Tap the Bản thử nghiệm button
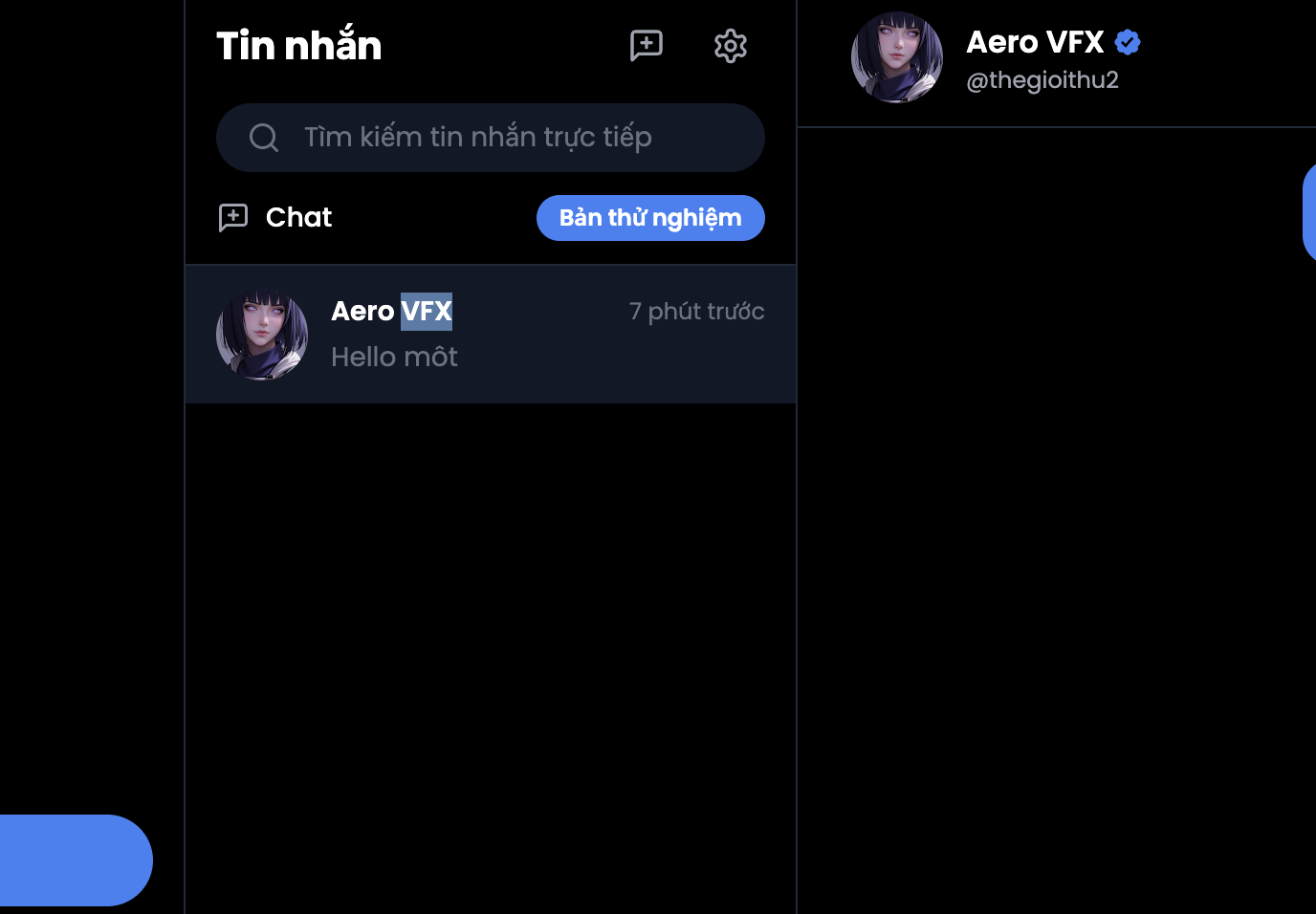The height and width of the screenshot is (914, 1316). [x=650, y=218]
